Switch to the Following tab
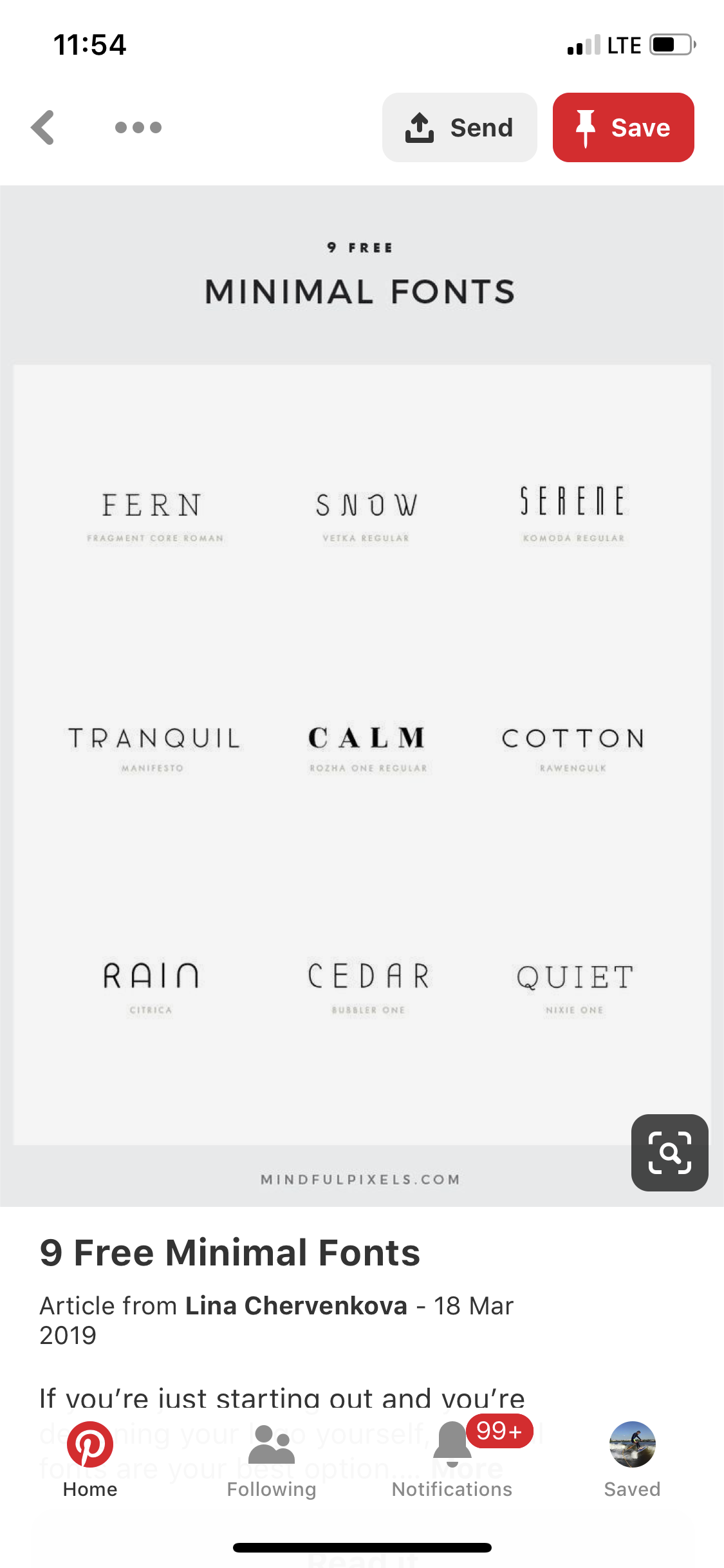Screen dimensions: 724x1568 click(x=271, y=1459)
